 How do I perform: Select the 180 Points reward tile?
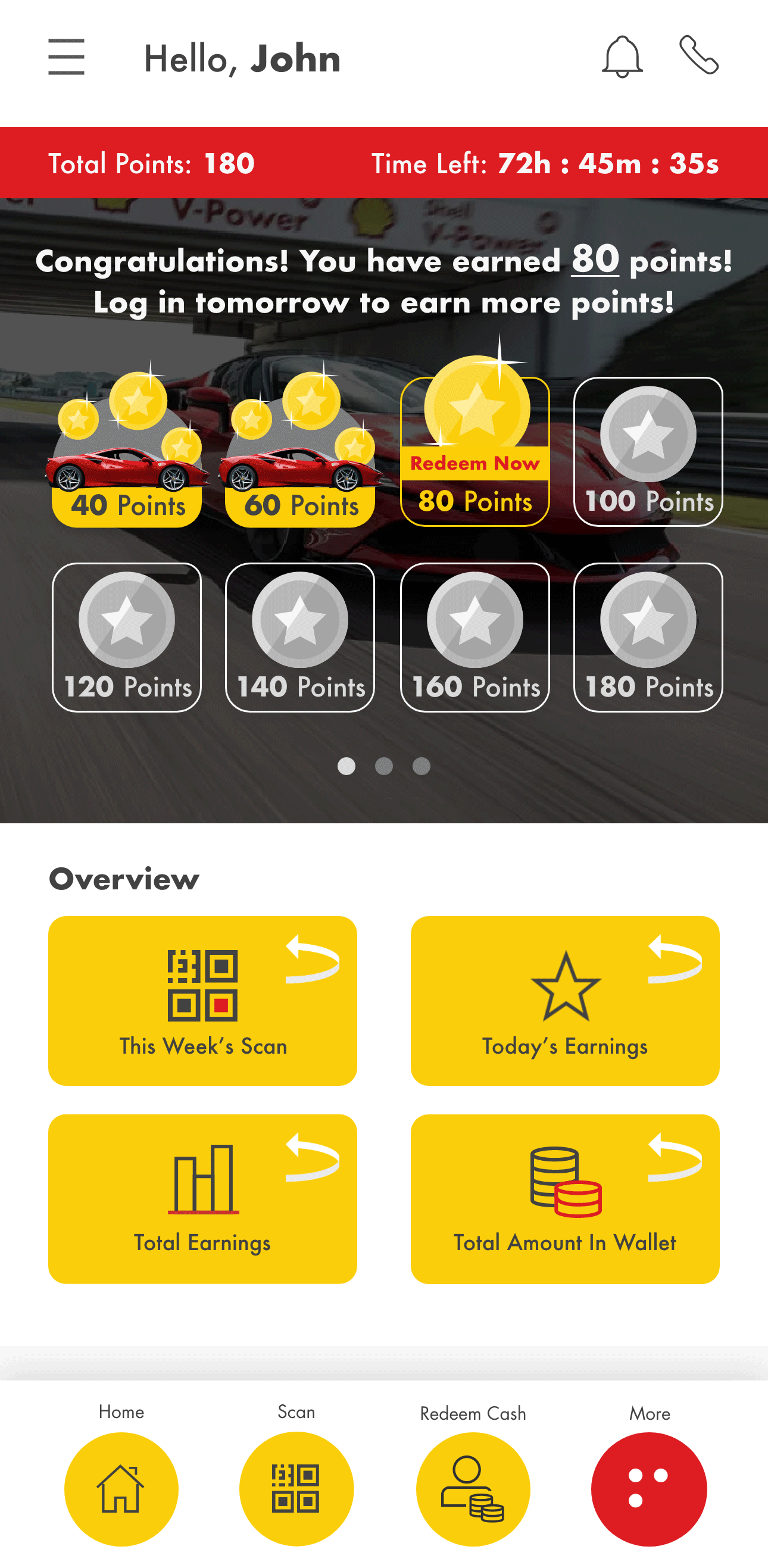click(648, 638)
